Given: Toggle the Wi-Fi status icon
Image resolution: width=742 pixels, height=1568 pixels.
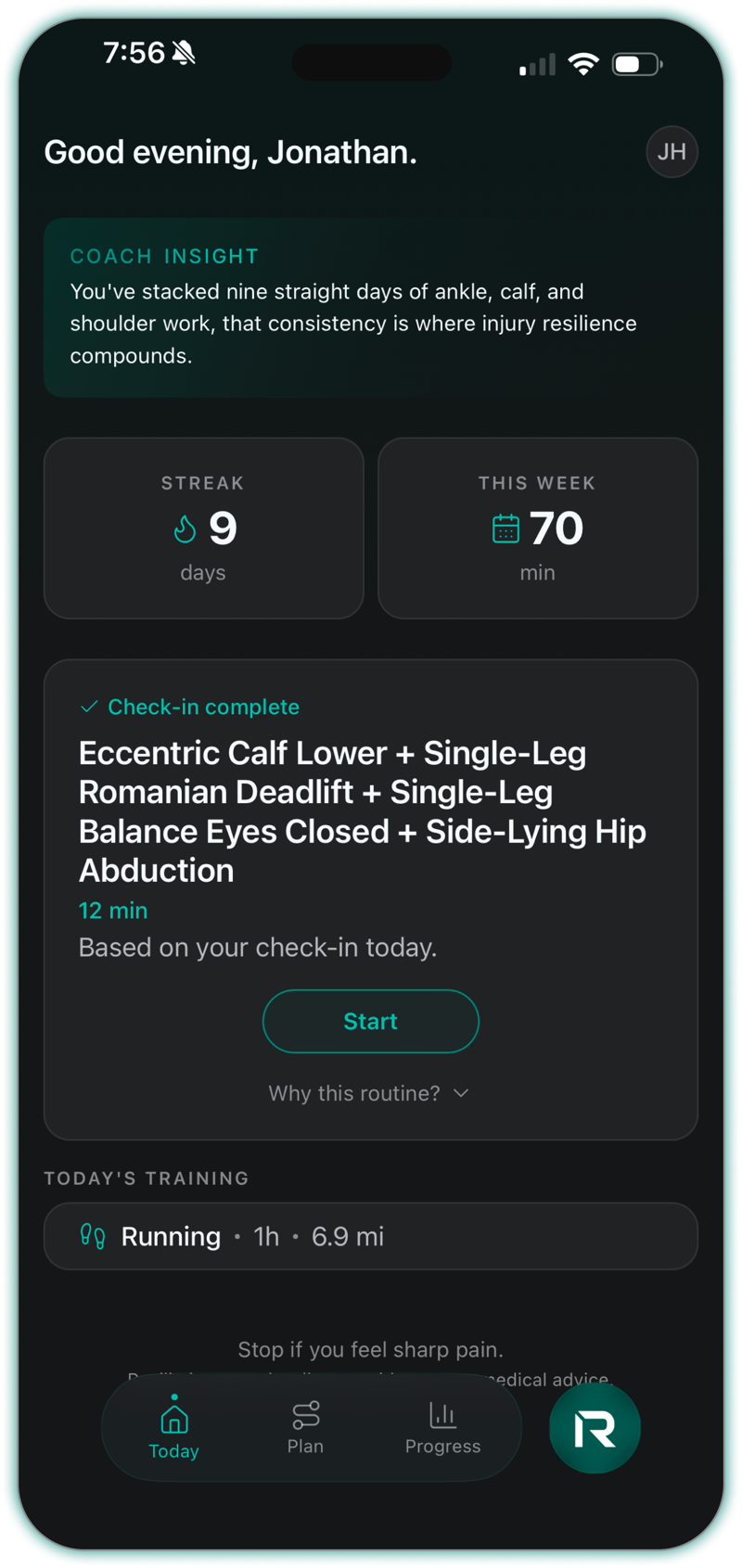Looking at the screenshot, I should 583,63.
